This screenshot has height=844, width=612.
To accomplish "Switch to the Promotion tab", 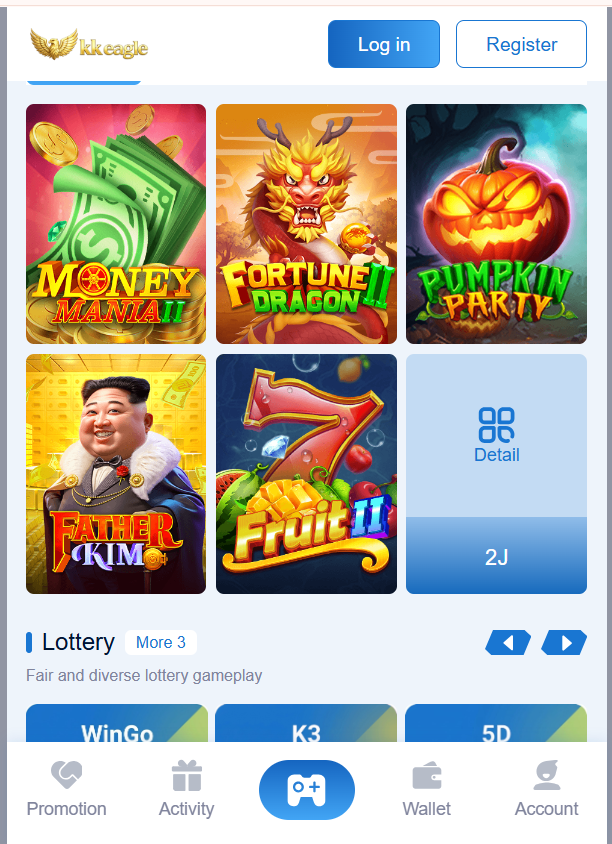I will click(66, 790).
